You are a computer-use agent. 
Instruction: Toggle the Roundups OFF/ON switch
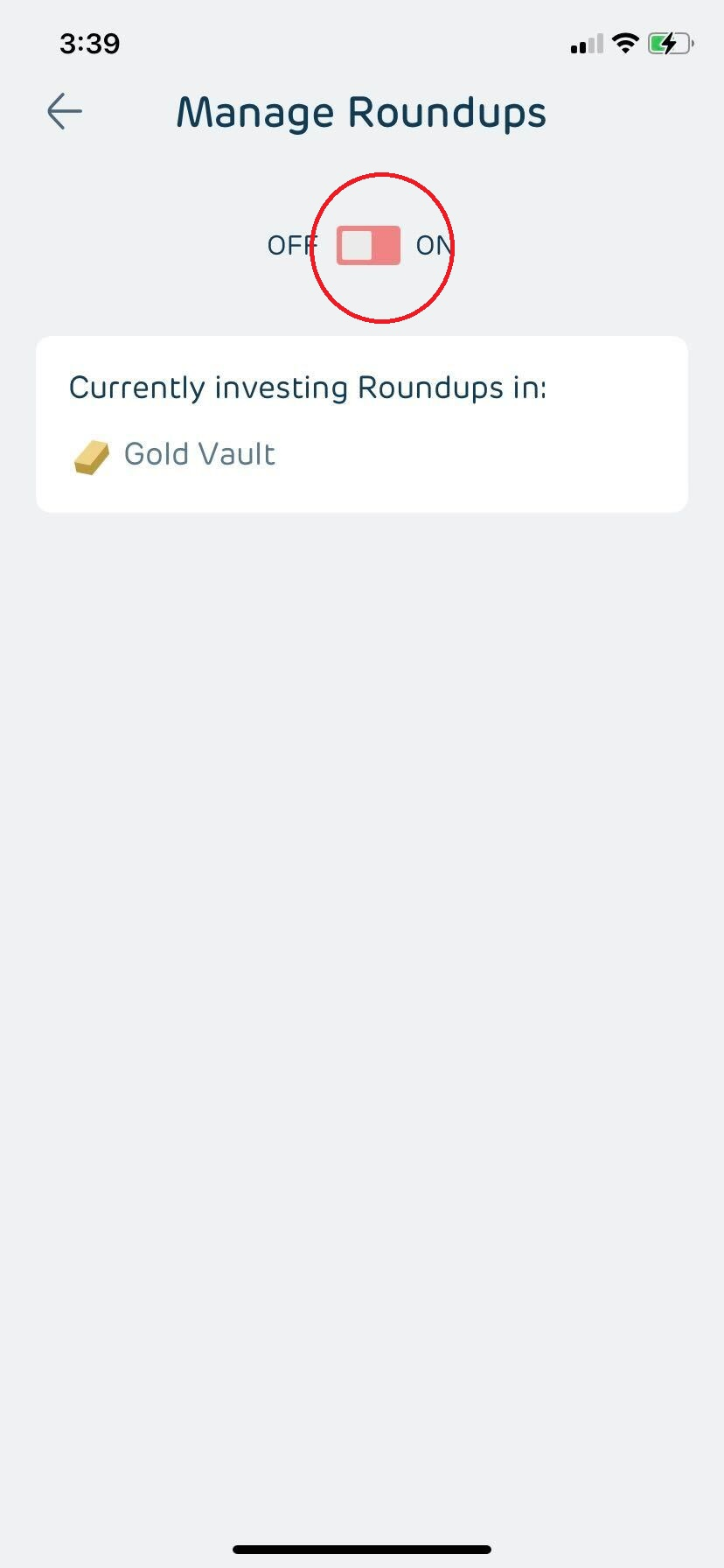(368, 246)
